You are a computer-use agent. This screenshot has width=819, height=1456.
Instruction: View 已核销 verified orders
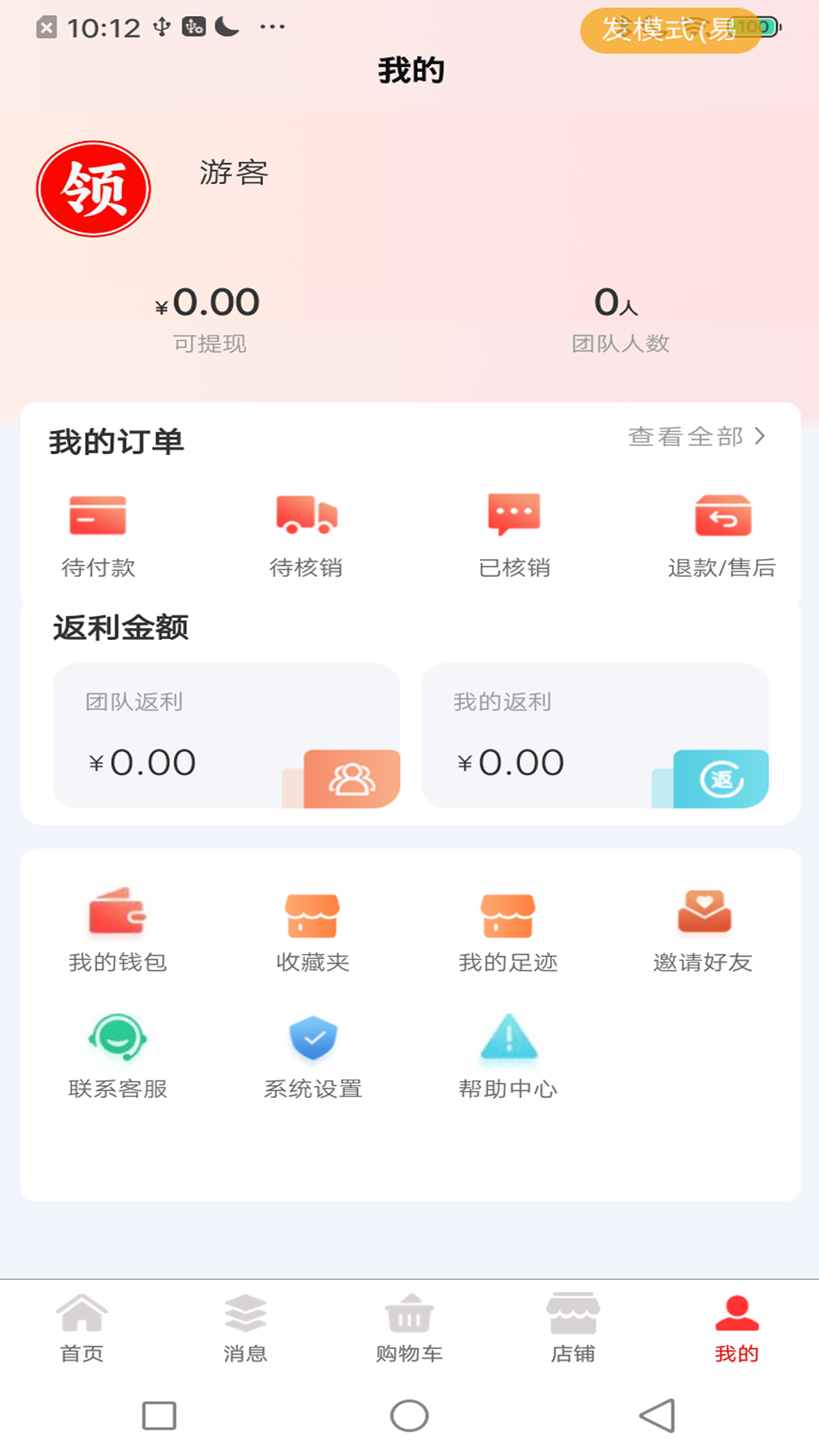pyautogui.click(x=515, y=531)
